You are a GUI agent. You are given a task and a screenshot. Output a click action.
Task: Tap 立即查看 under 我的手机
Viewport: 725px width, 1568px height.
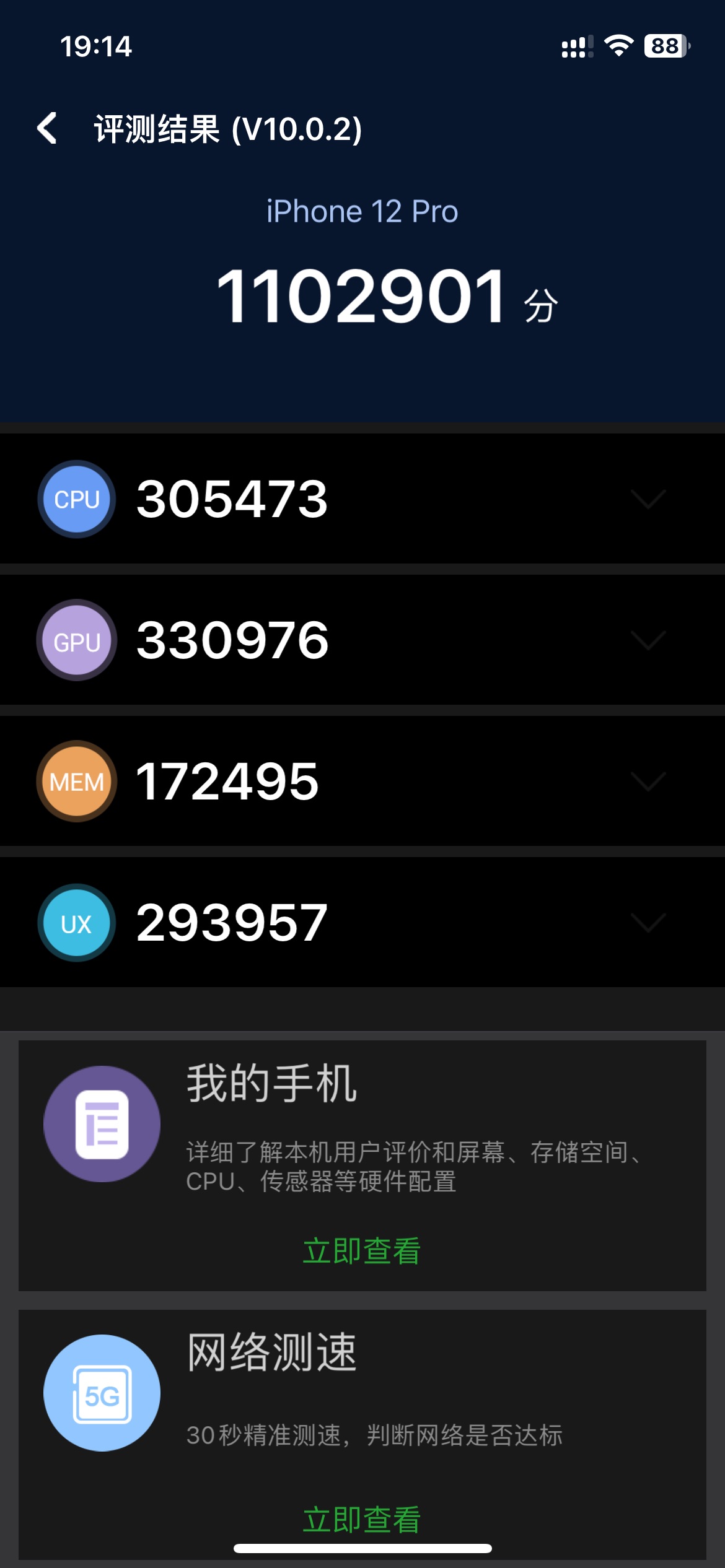point(362,1251)
